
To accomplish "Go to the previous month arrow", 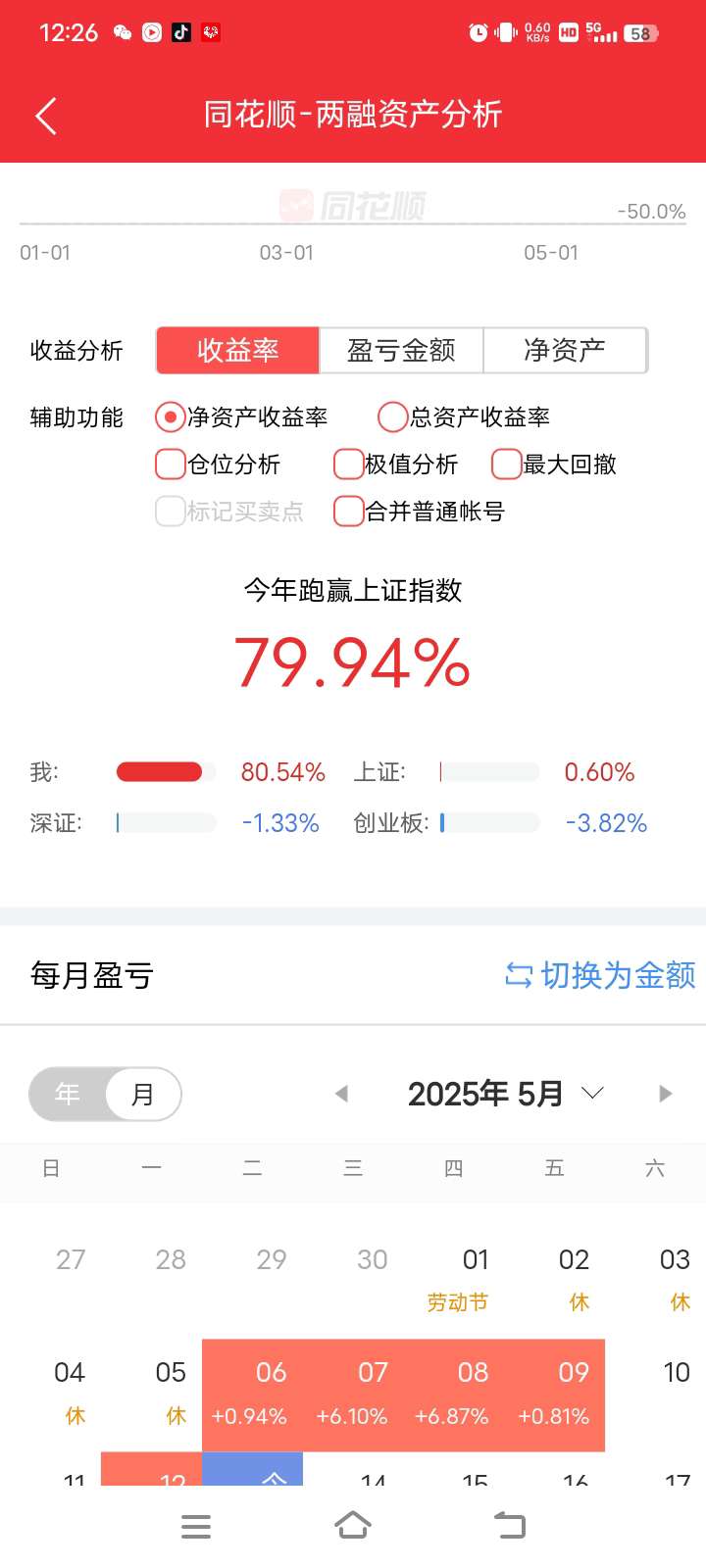I will coord(341,1094).
